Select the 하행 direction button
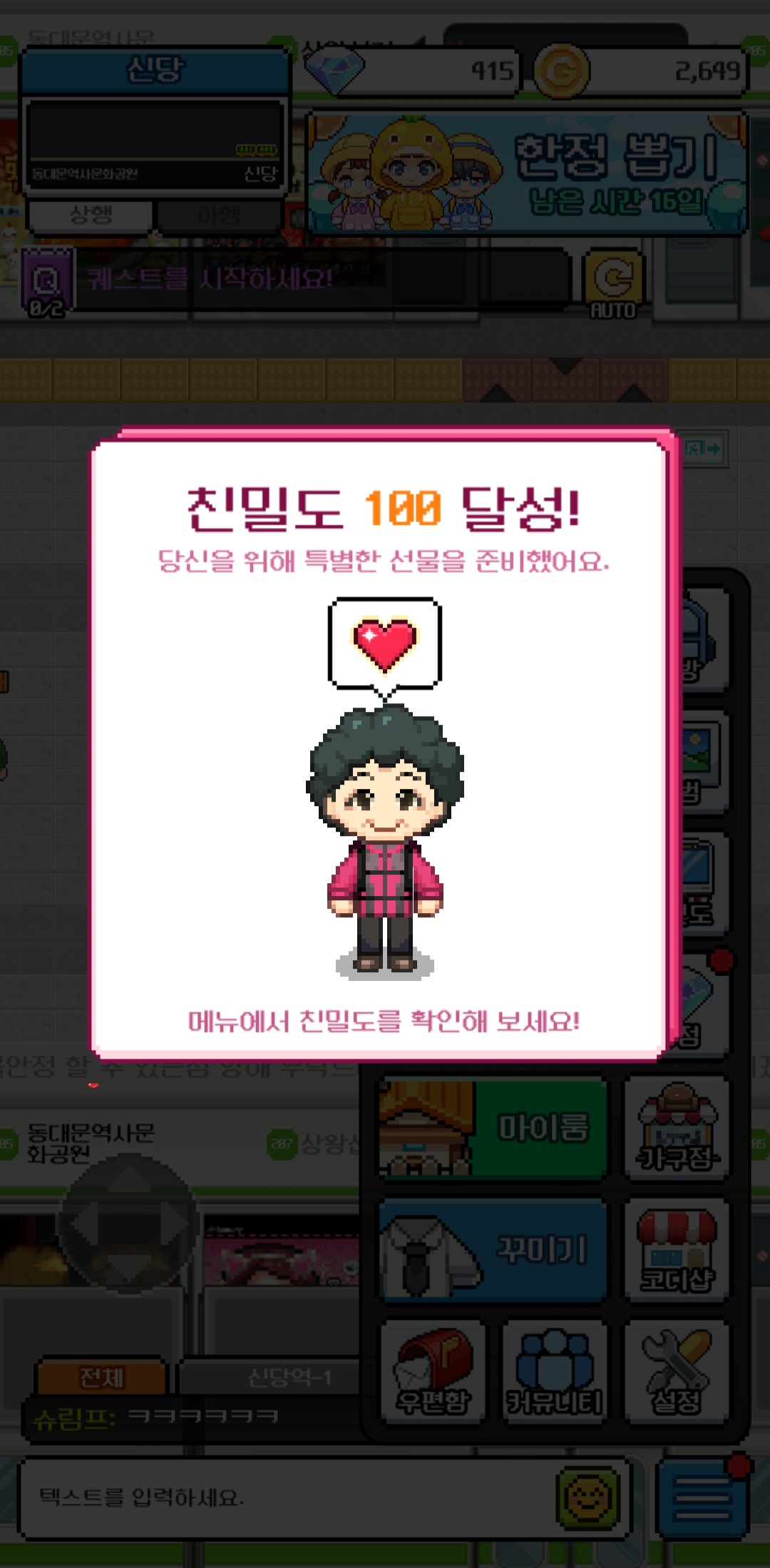770x1568 pixels. (218, 215)
